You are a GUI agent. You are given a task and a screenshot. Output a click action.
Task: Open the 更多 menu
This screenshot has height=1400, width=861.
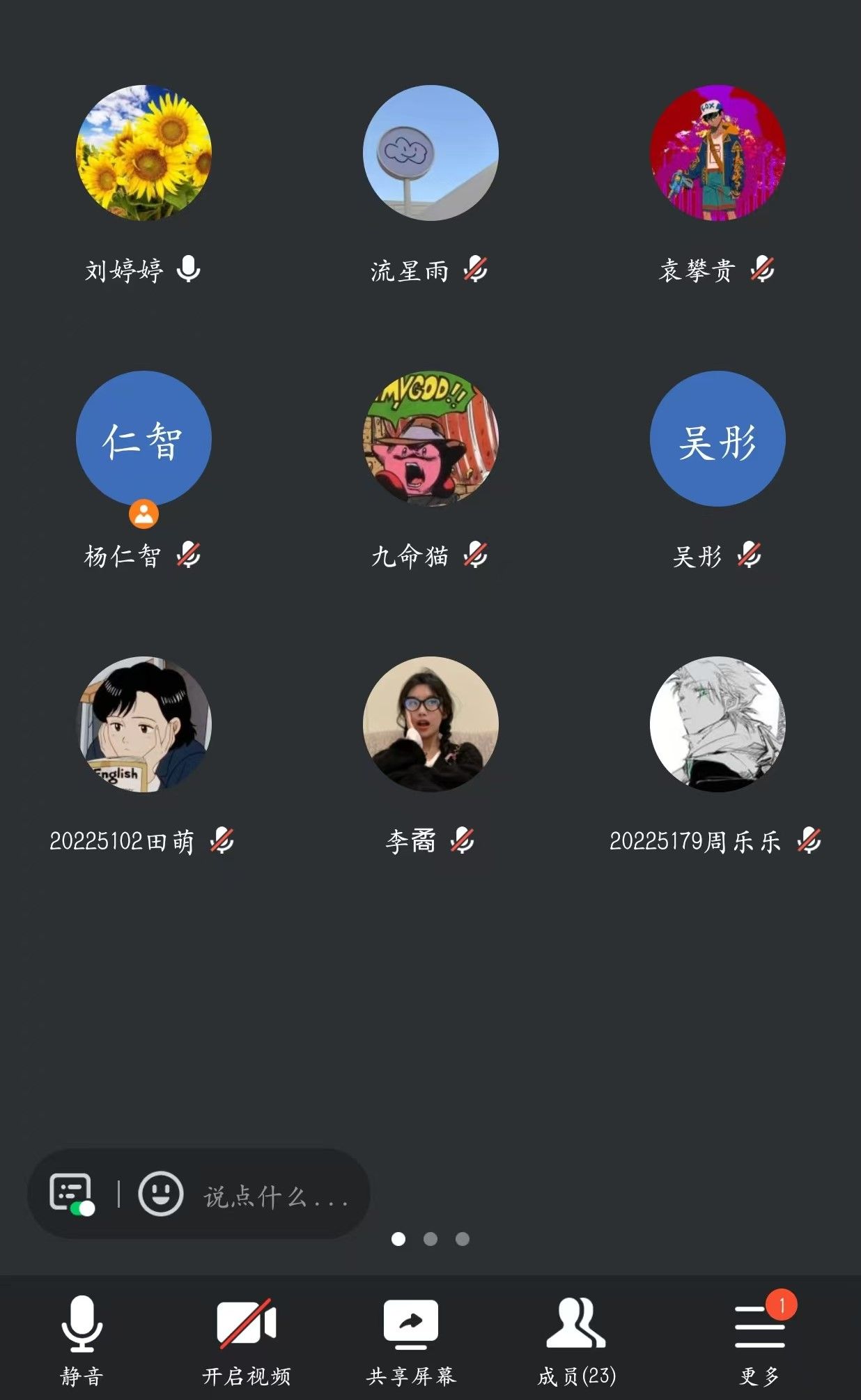[759, 1338]
